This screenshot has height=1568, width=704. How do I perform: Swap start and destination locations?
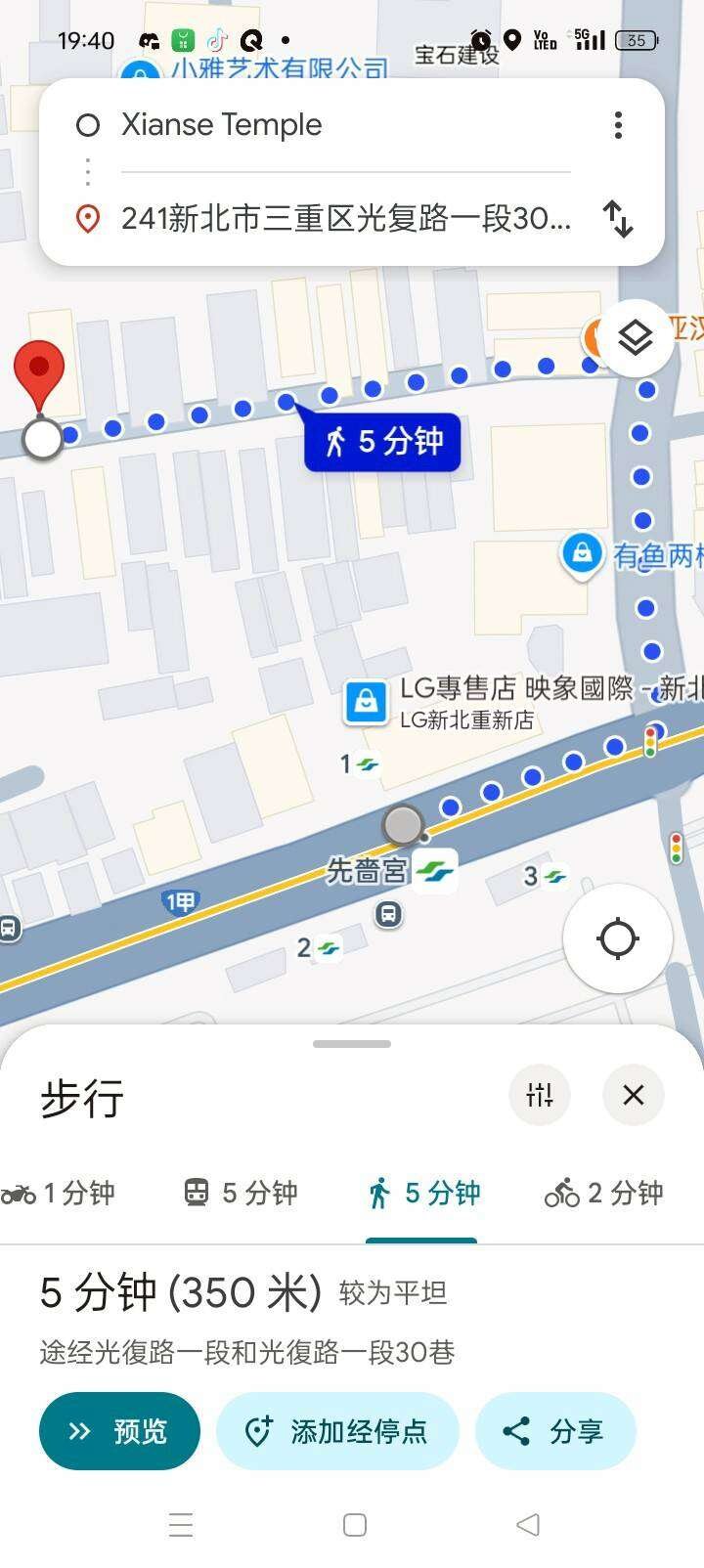pos(618,218)
